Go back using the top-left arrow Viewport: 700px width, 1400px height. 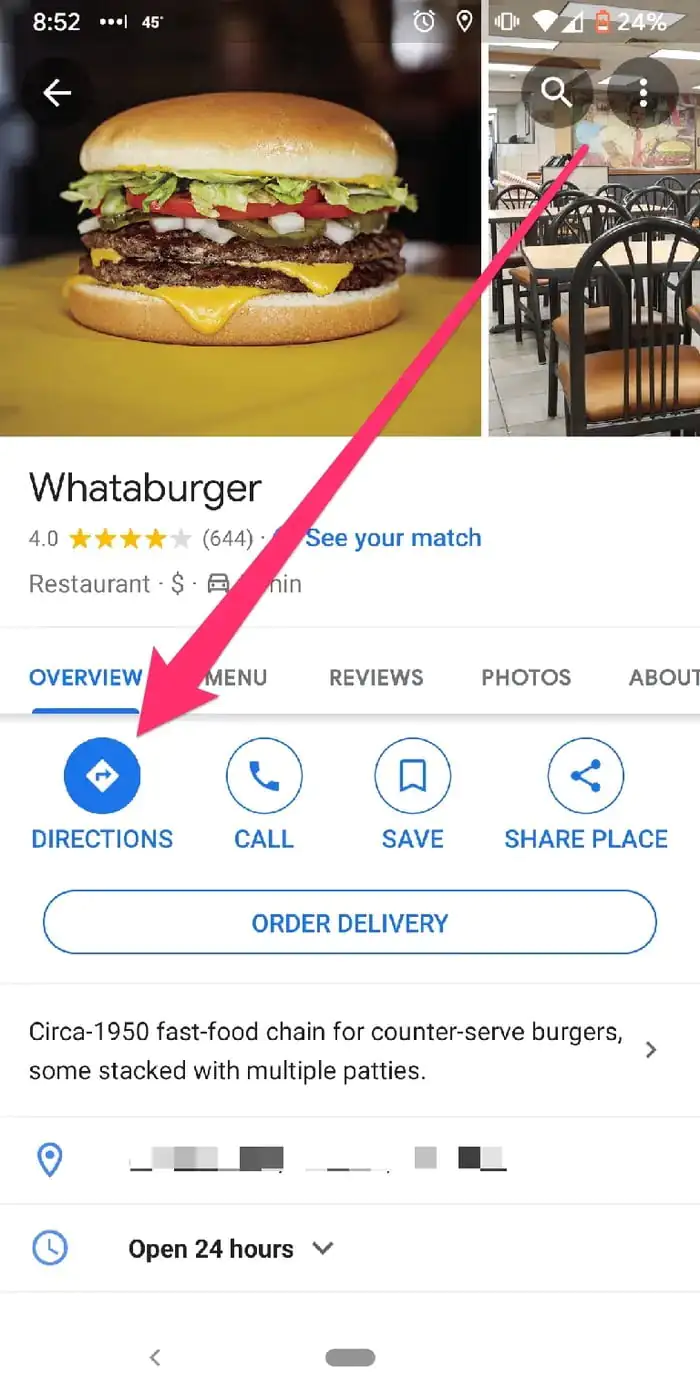[x=57, y=93]
